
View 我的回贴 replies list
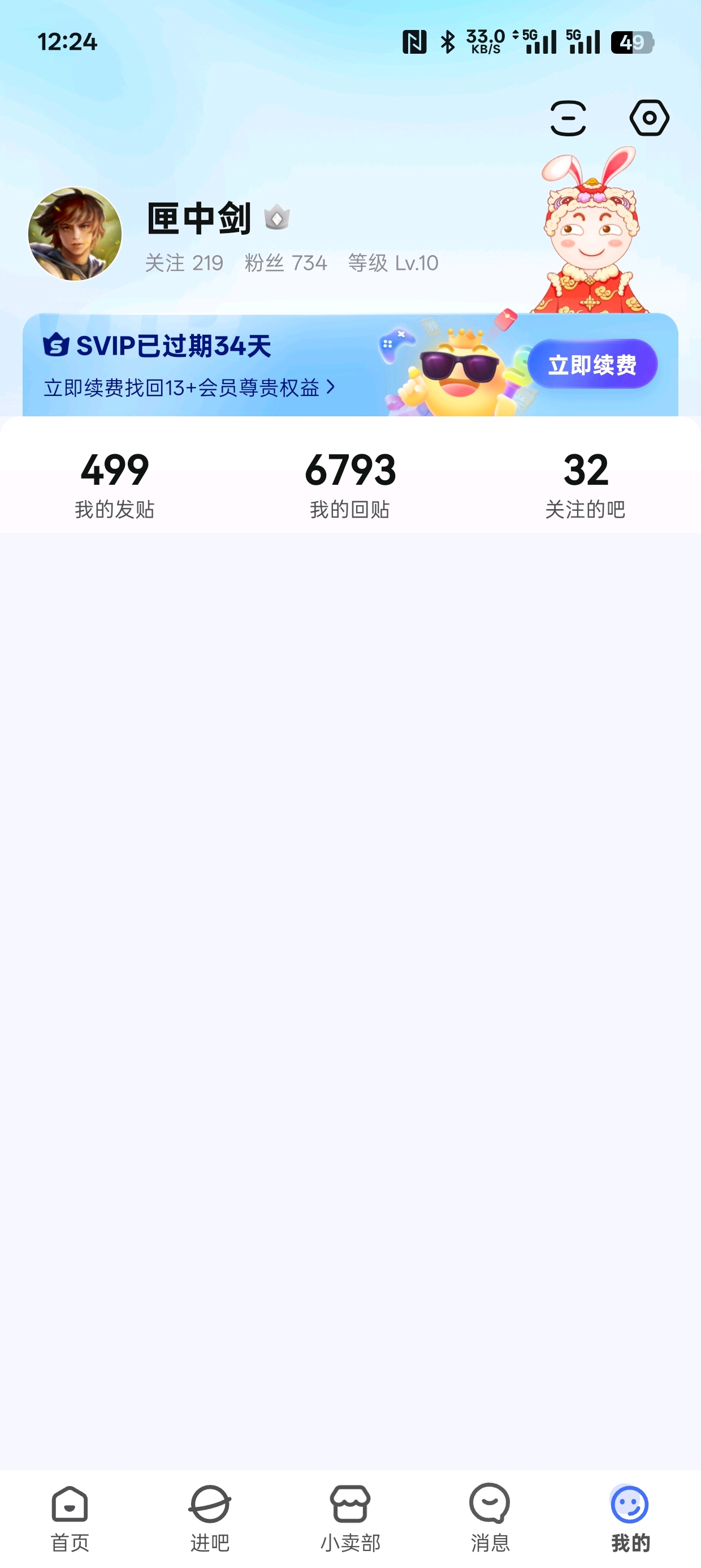(350, 484)
